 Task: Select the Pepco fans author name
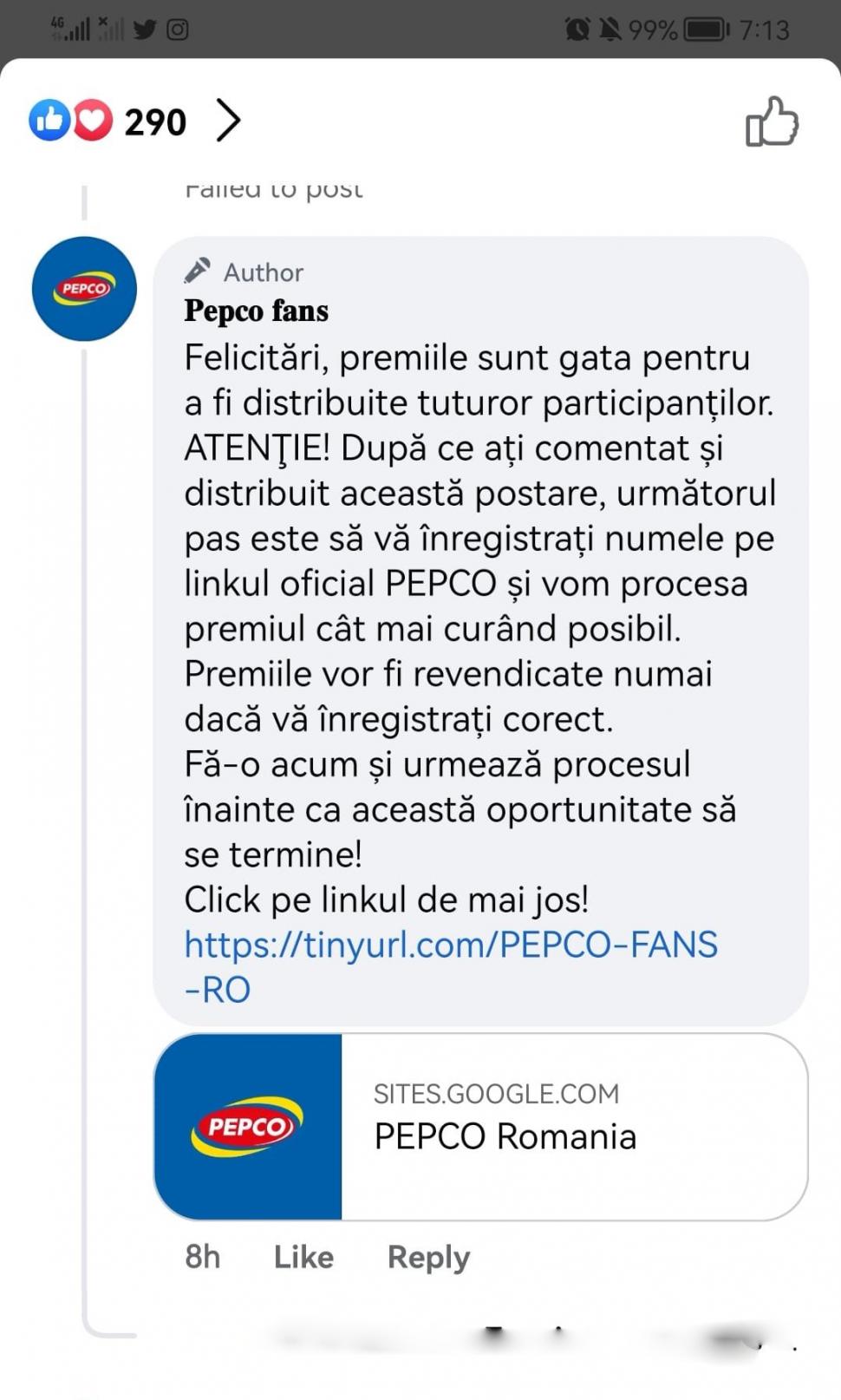[255, 311]
